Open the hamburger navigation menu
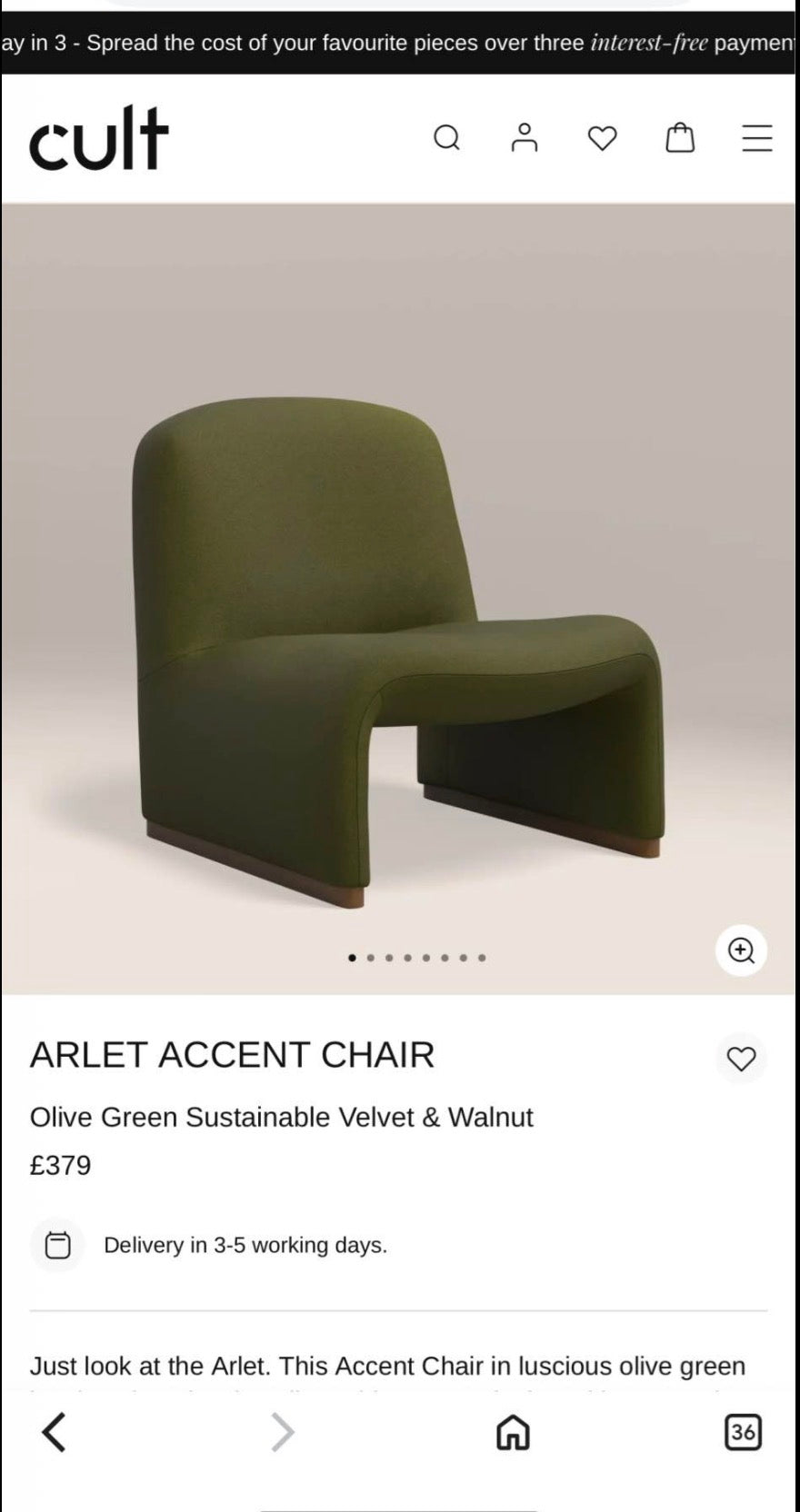Image resolution: width=800 pixels, height=1512 pixels. coord(756,138)
